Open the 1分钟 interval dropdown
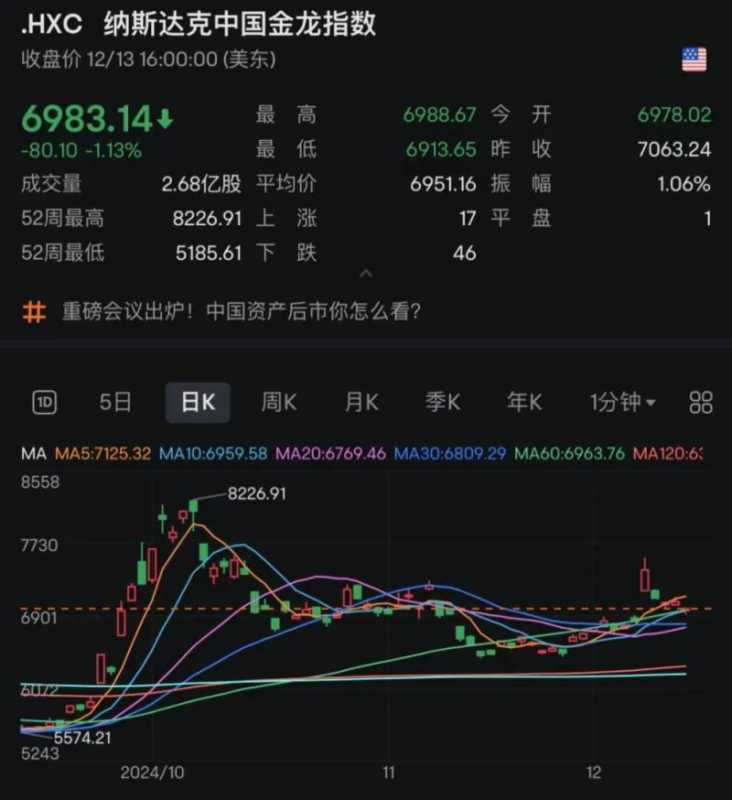 (622, 403)
